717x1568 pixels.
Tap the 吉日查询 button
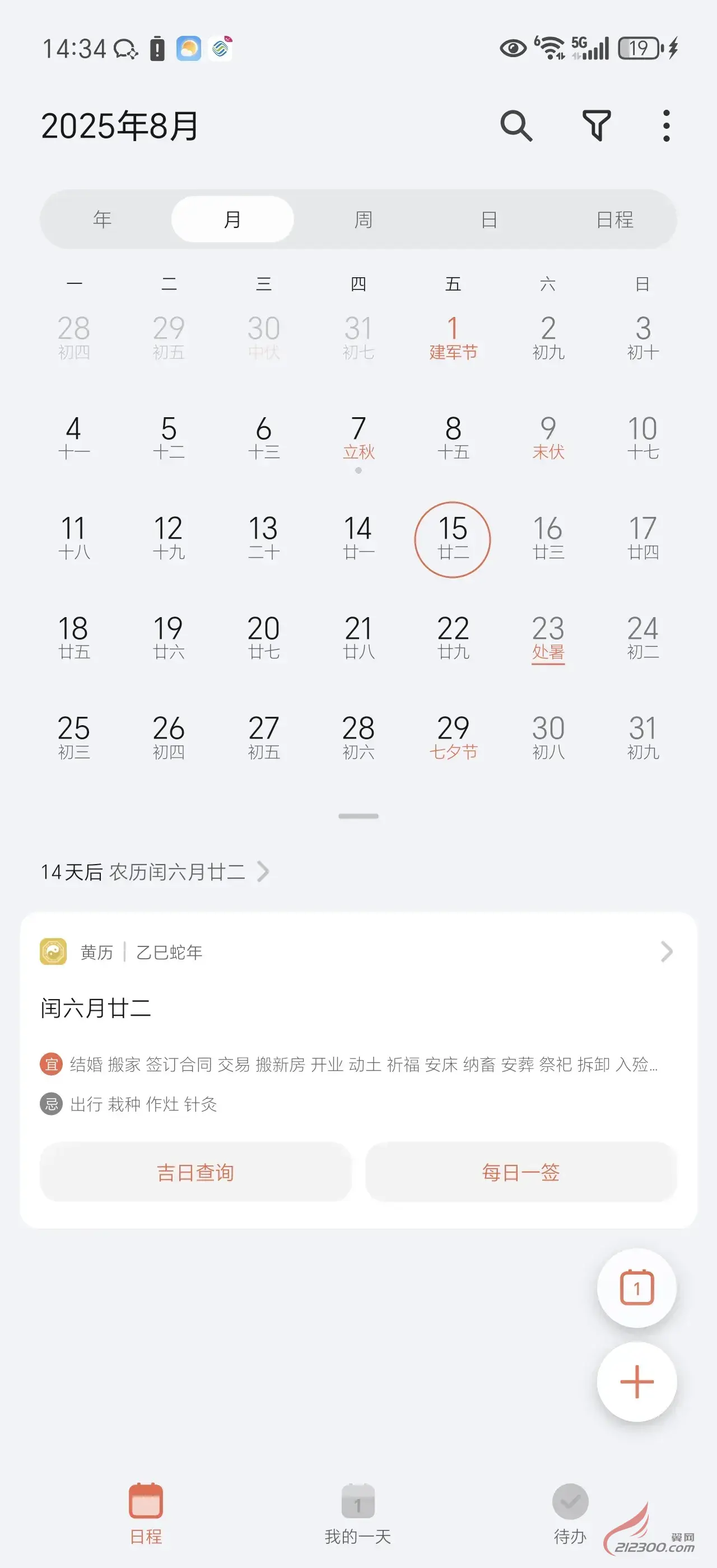[x=195, y=1172]
